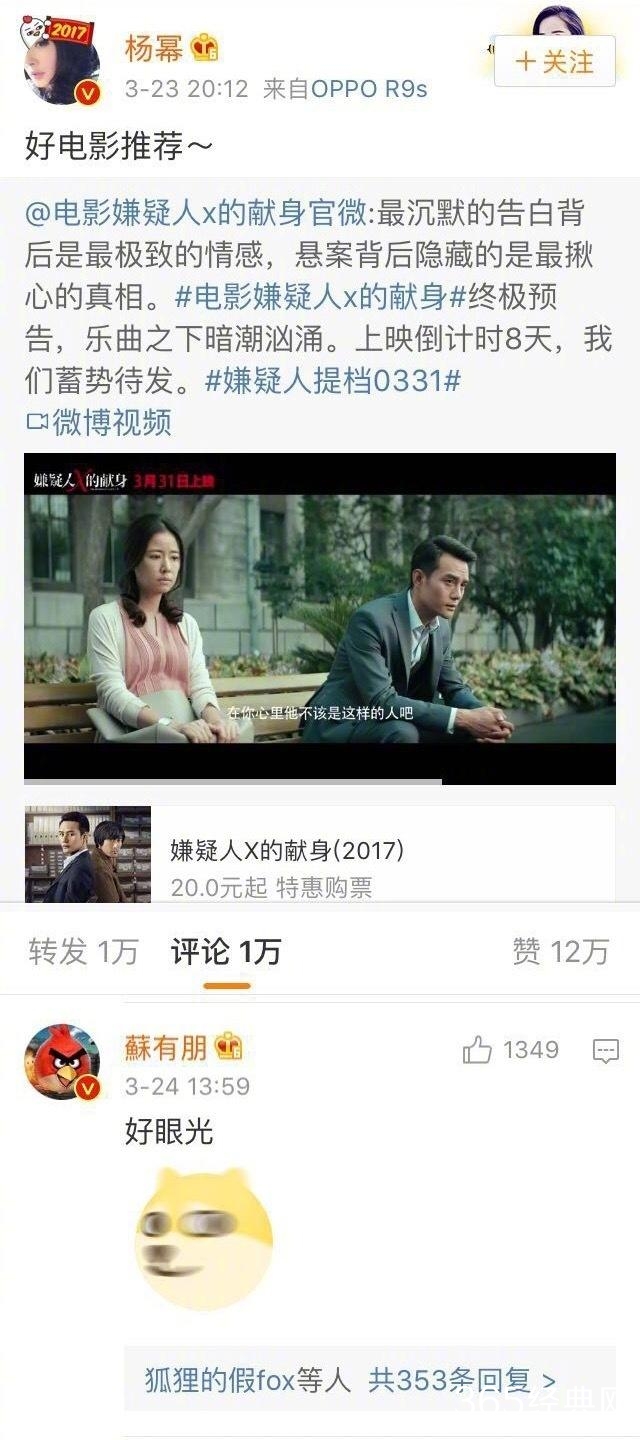Image resolution: width=640 pixels, height=1440 pixels.
Task: Open the #嫌疑人提档0331# hashtag
Action: [332, 381]
